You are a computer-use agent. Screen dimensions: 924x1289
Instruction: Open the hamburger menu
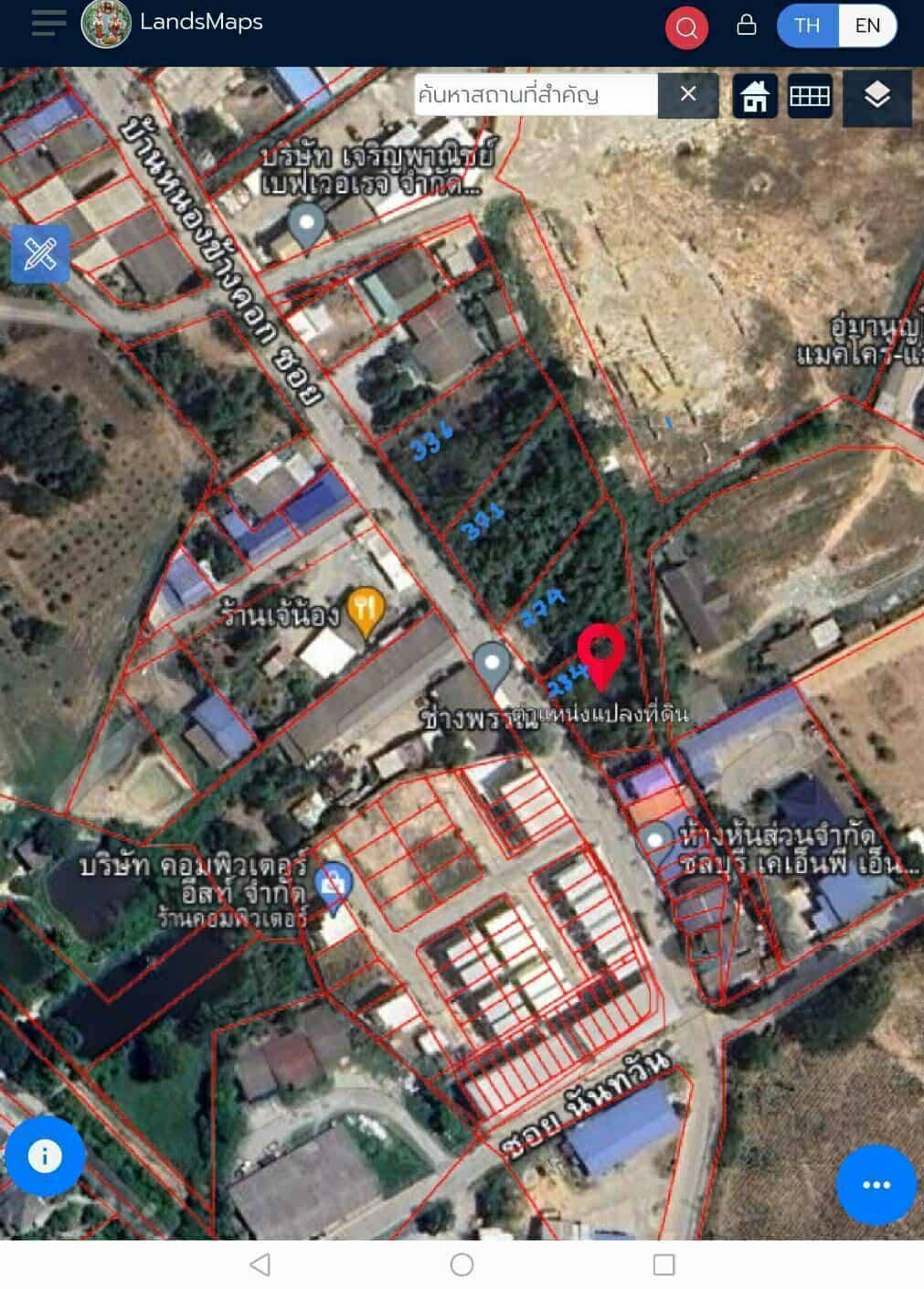[48, 23]
